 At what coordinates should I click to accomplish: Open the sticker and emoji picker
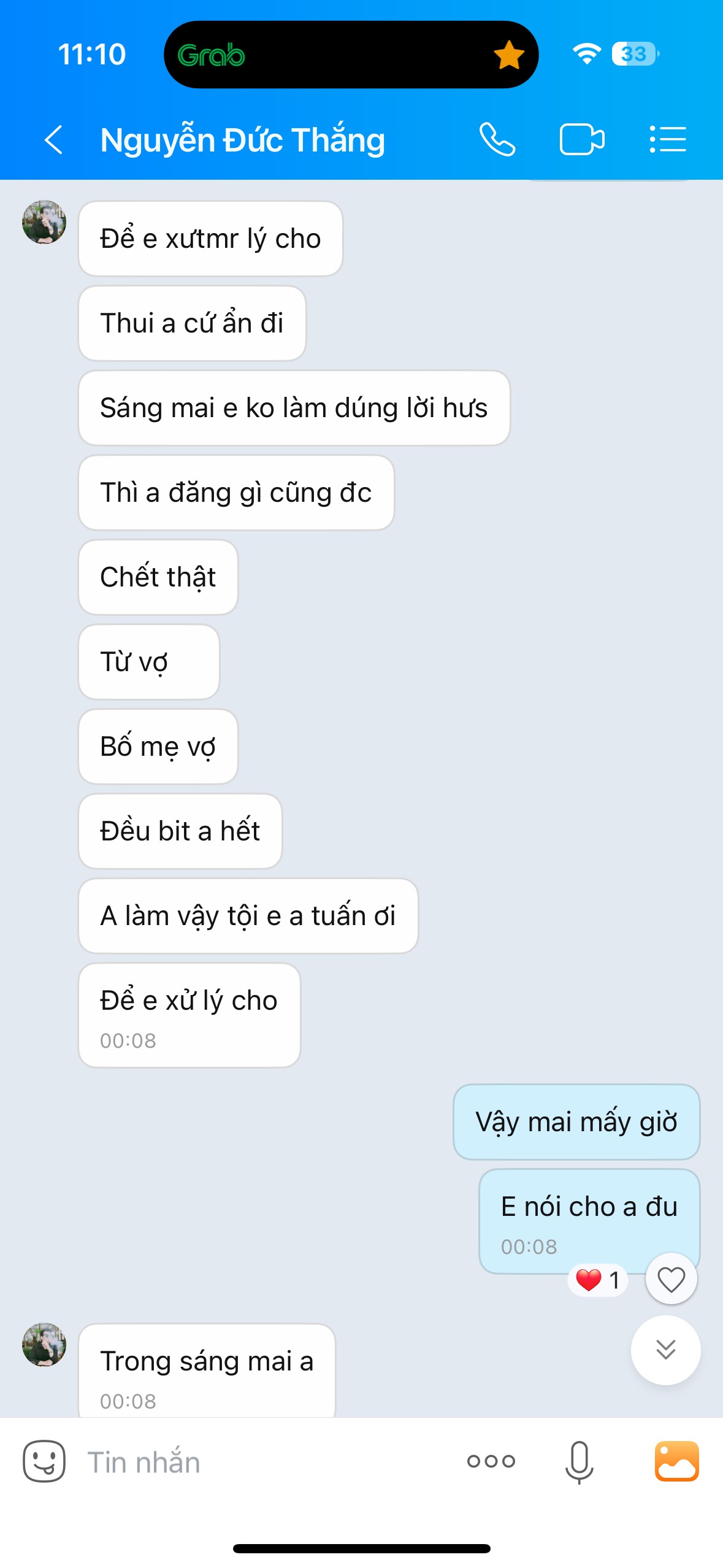point(44,1461)
